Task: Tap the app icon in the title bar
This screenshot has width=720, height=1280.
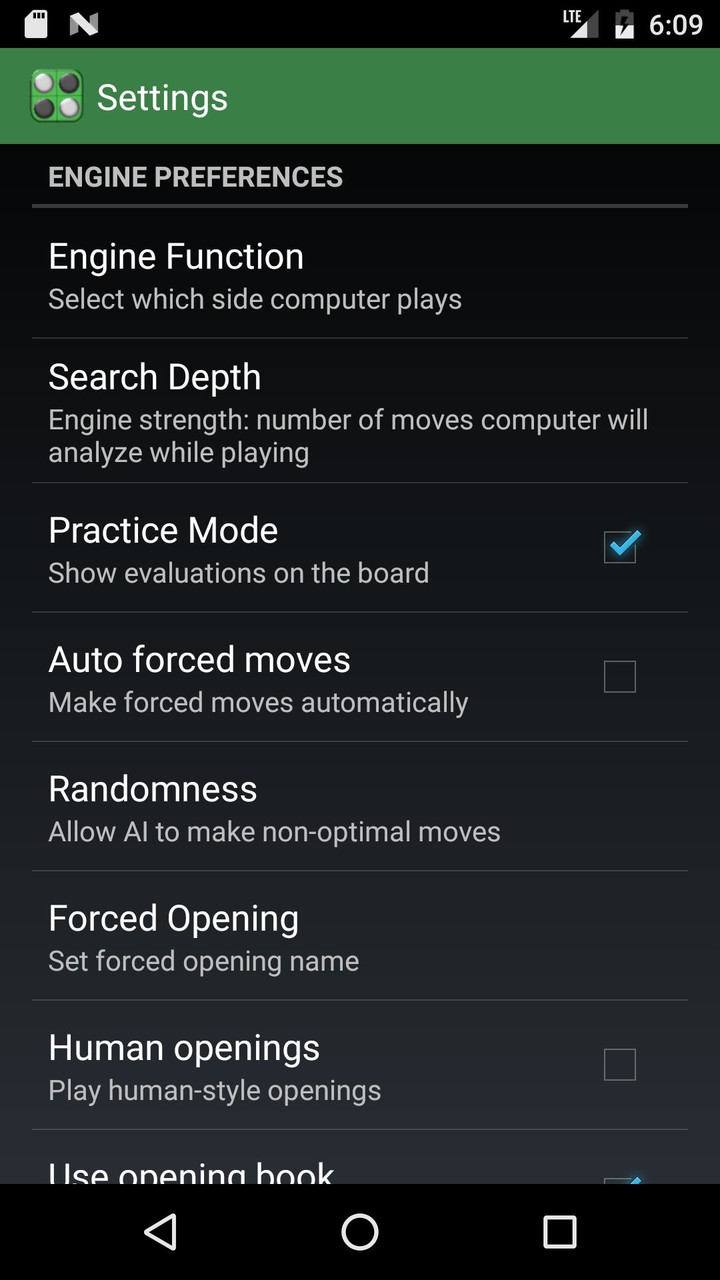Action: pyautogui.click(x=57, y=97)
